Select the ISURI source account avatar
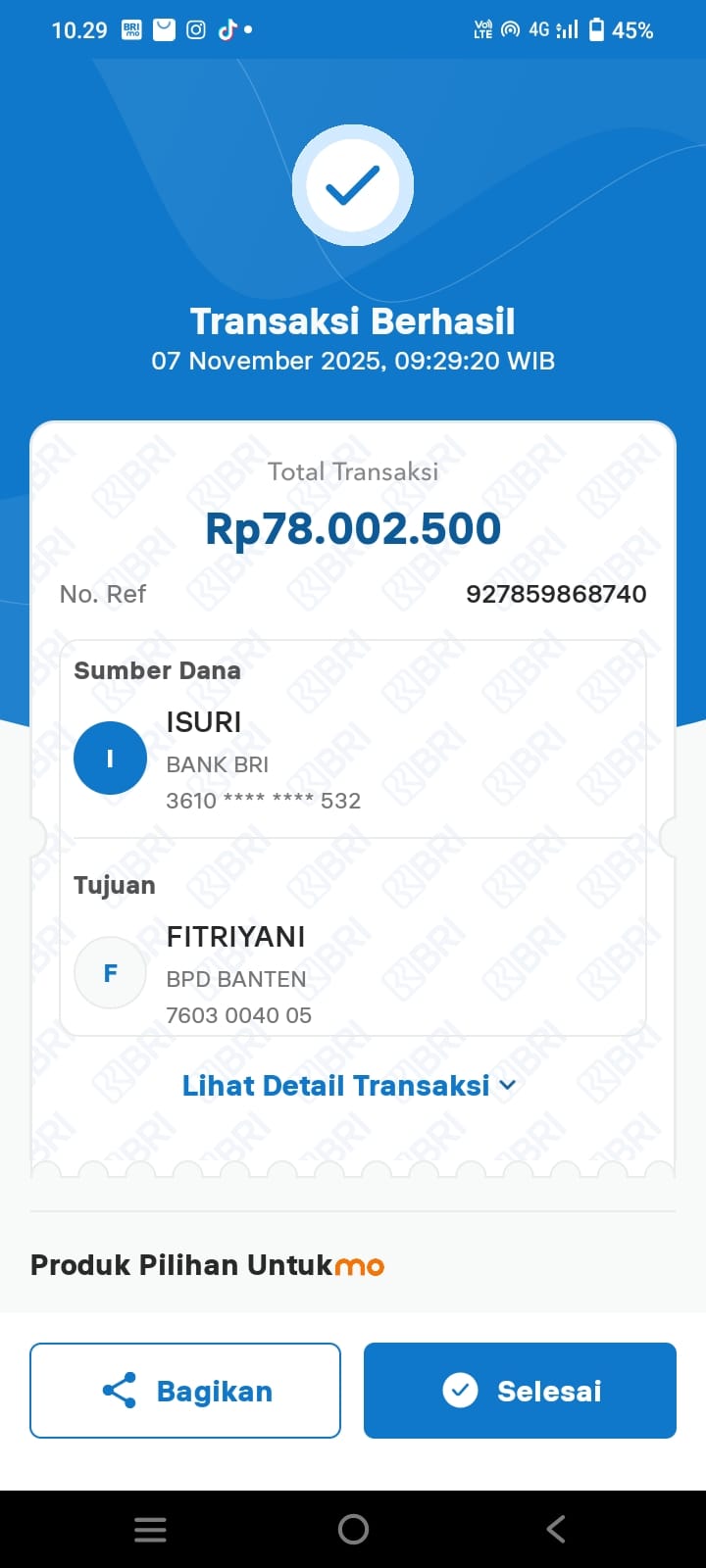Image resolution: width=706 pixels, height=1568 pixels. 110,757
